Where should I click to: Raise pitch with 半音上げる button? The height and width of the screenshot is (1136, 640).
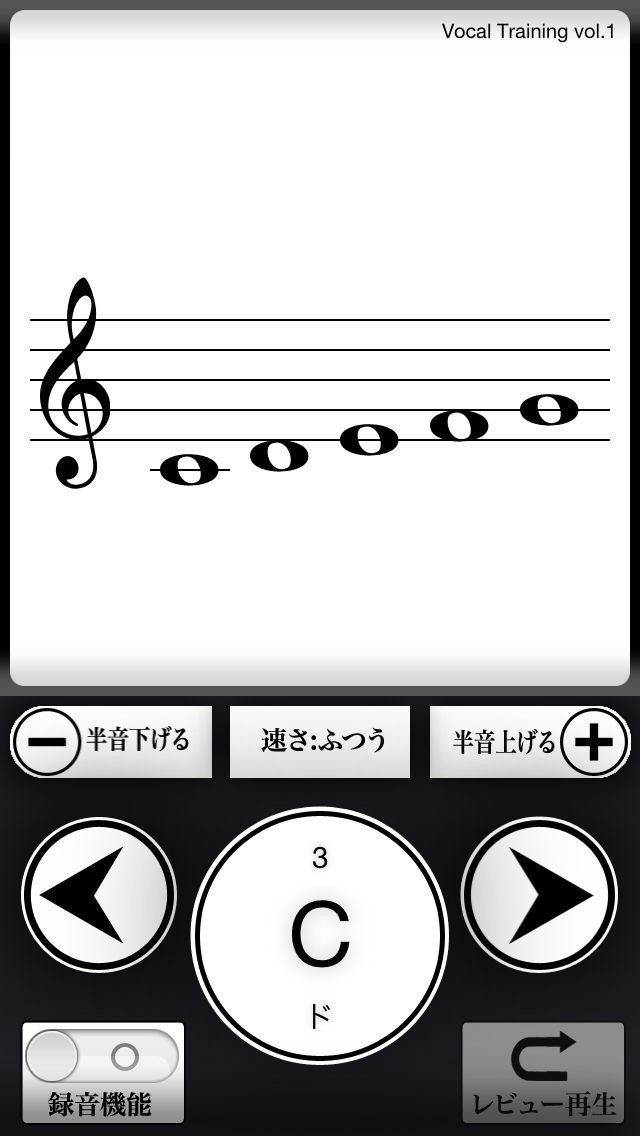(530, 741)
